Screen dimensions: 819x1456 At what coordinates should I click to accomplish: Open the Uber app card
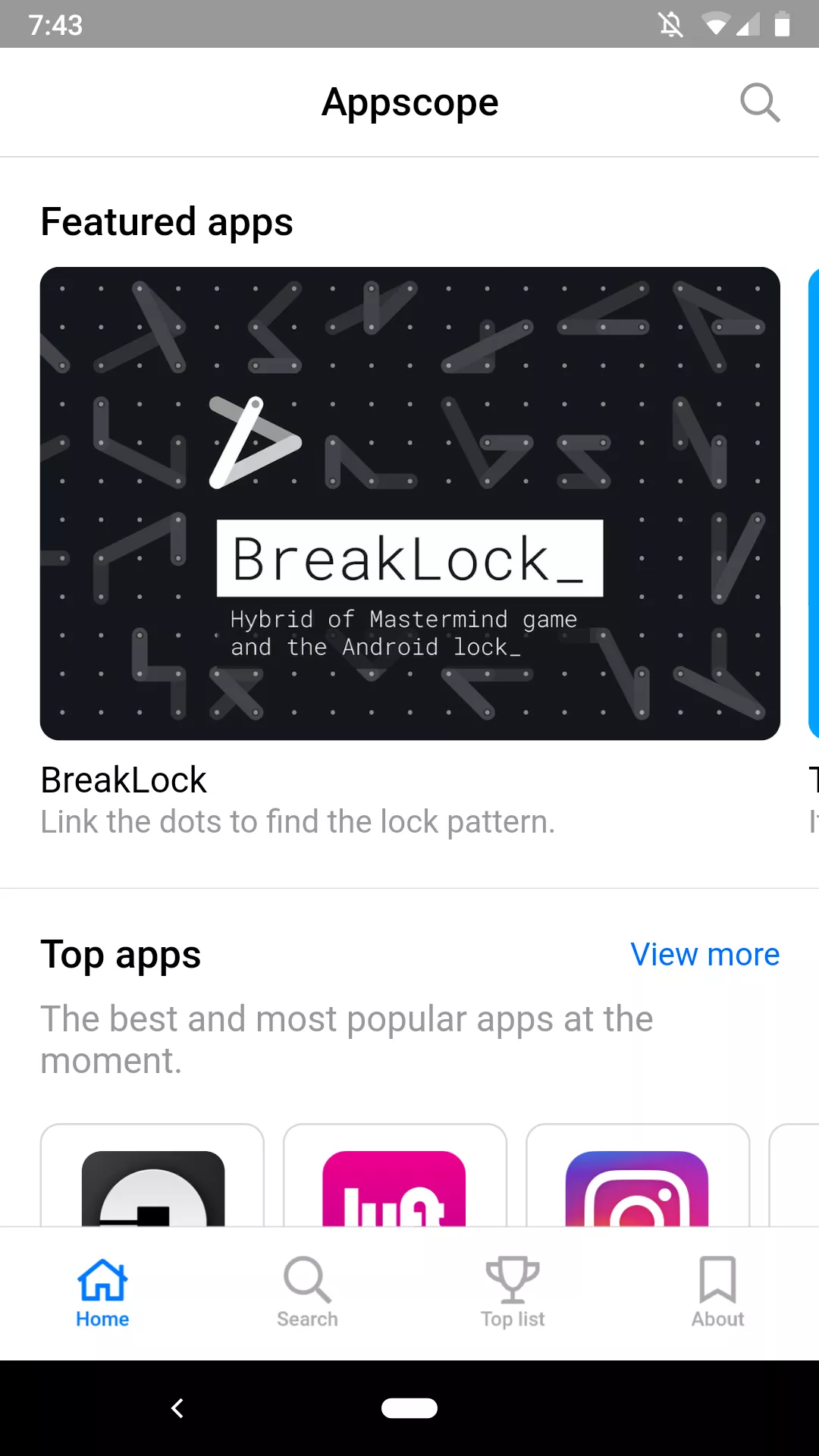(152, 1175)
